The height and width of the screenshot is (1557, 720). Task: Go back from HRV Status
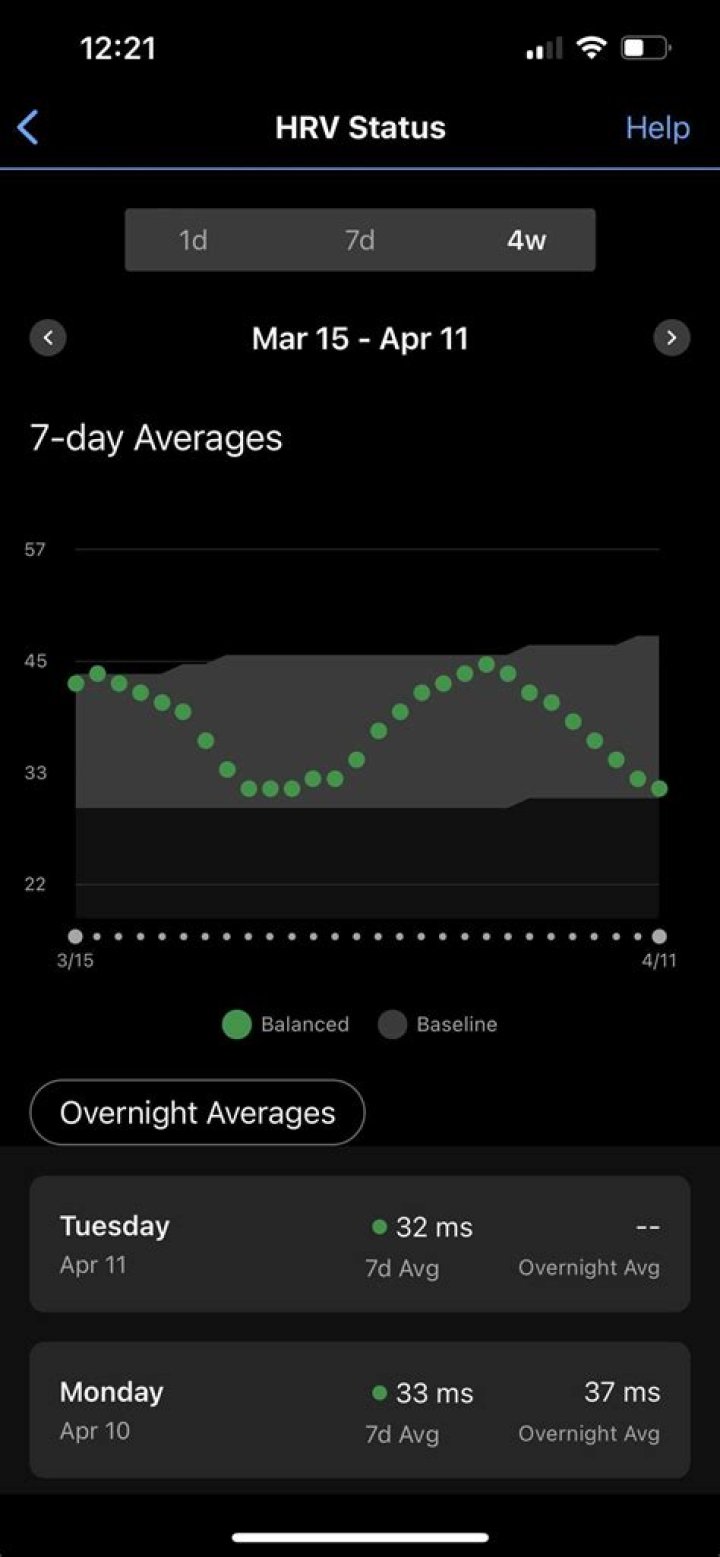click(28, 128)
